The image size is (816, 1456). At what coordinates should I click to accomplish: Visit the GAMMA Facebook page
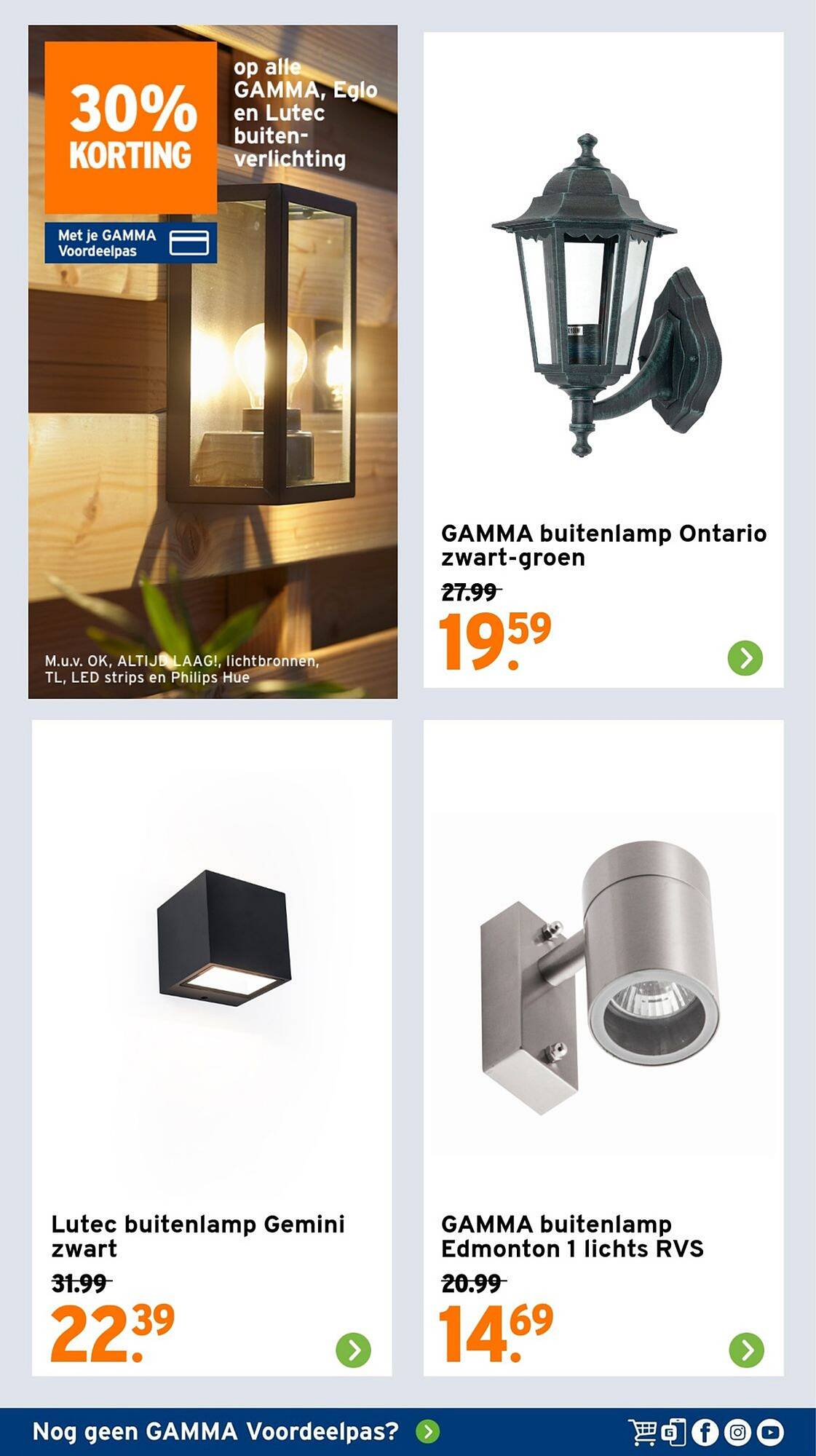pos(705,1433)
